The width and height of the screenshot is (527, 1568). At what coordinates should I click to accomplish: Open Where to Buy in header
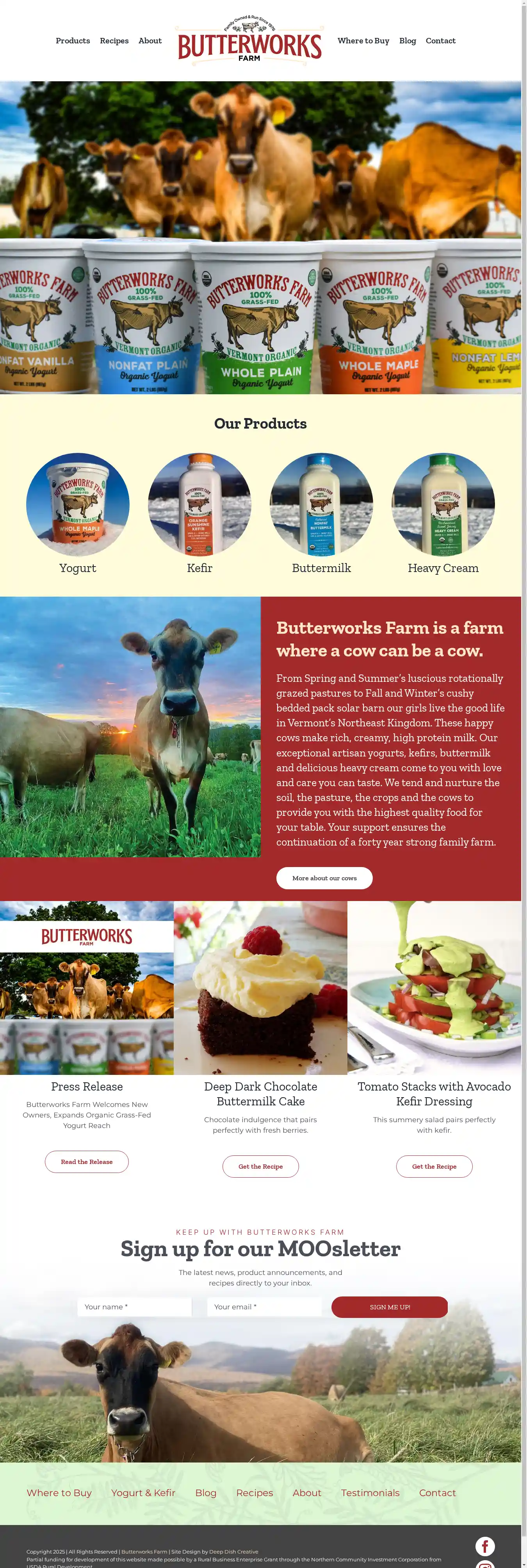coord(363,41)
